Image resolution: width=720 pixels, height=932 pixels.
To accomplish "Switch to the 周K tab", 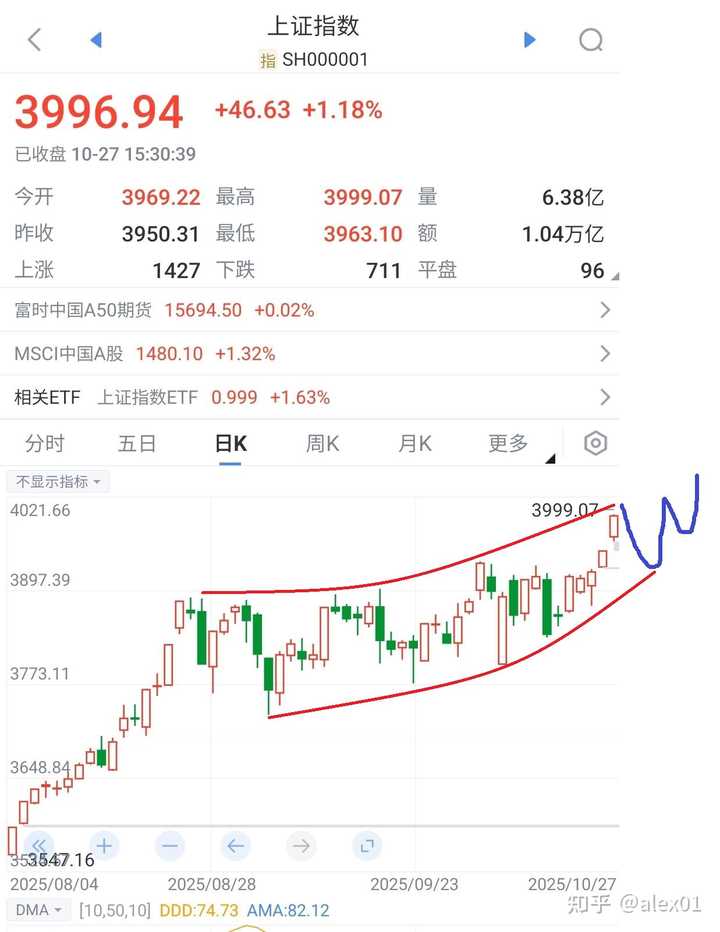I will tap(322, 444).
